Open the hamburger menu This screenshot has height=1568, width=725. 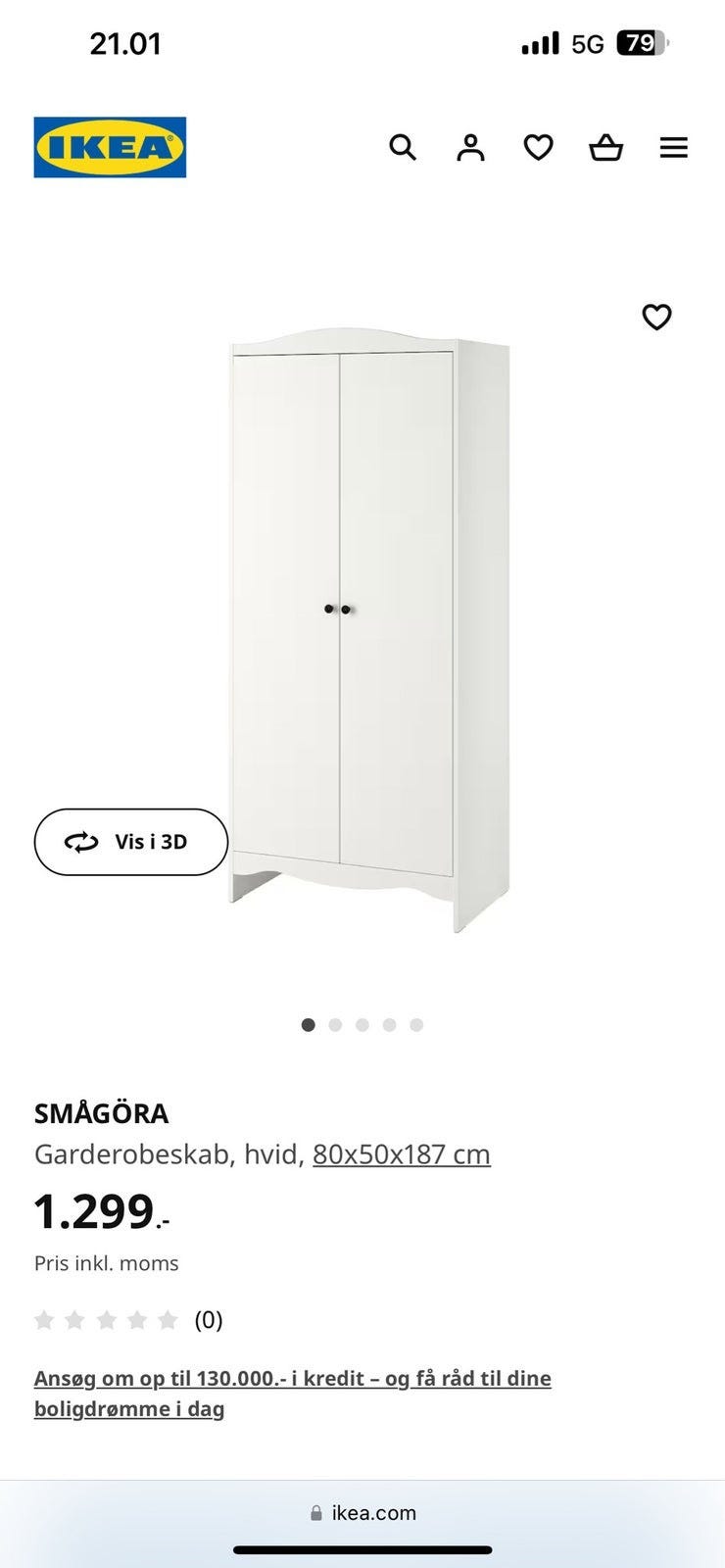coord(673,148)
